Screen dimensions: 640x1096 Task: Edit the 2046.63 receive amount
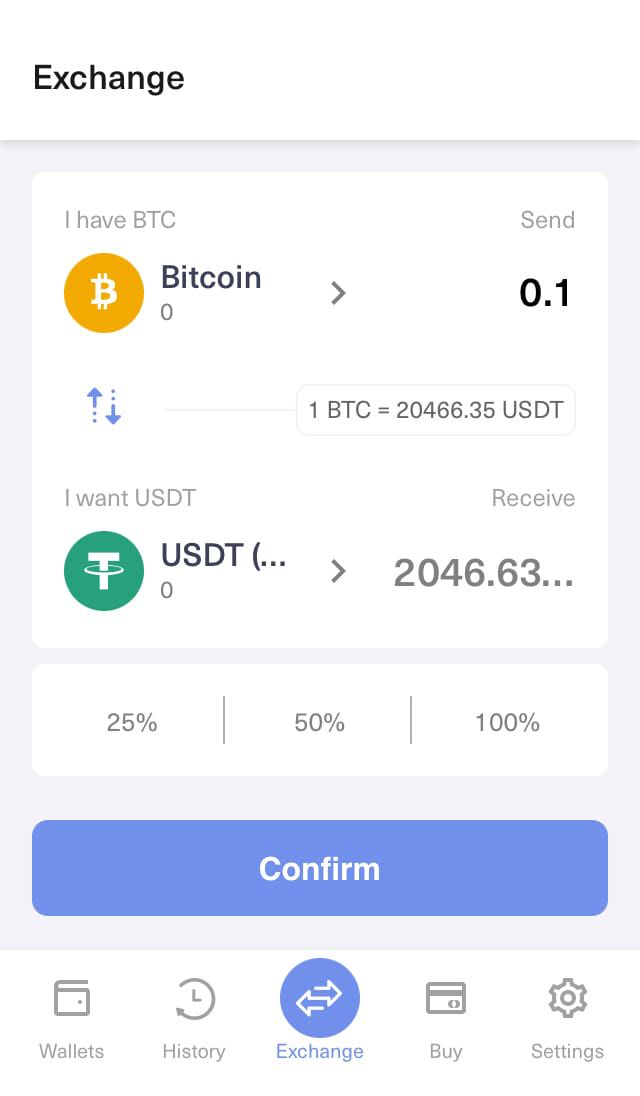(x=483, y=572)
